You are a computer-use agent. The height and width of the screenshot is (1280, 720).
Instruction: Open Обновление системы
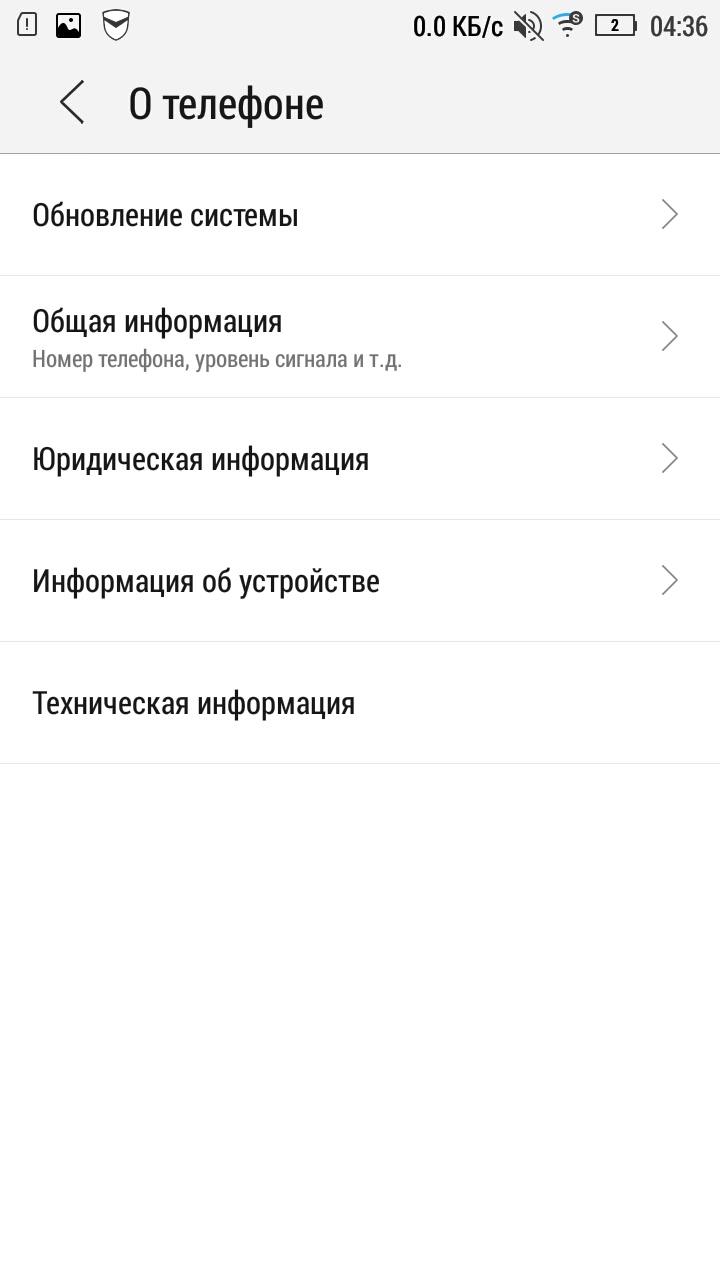pyautogui.click(x=360, y=215)
